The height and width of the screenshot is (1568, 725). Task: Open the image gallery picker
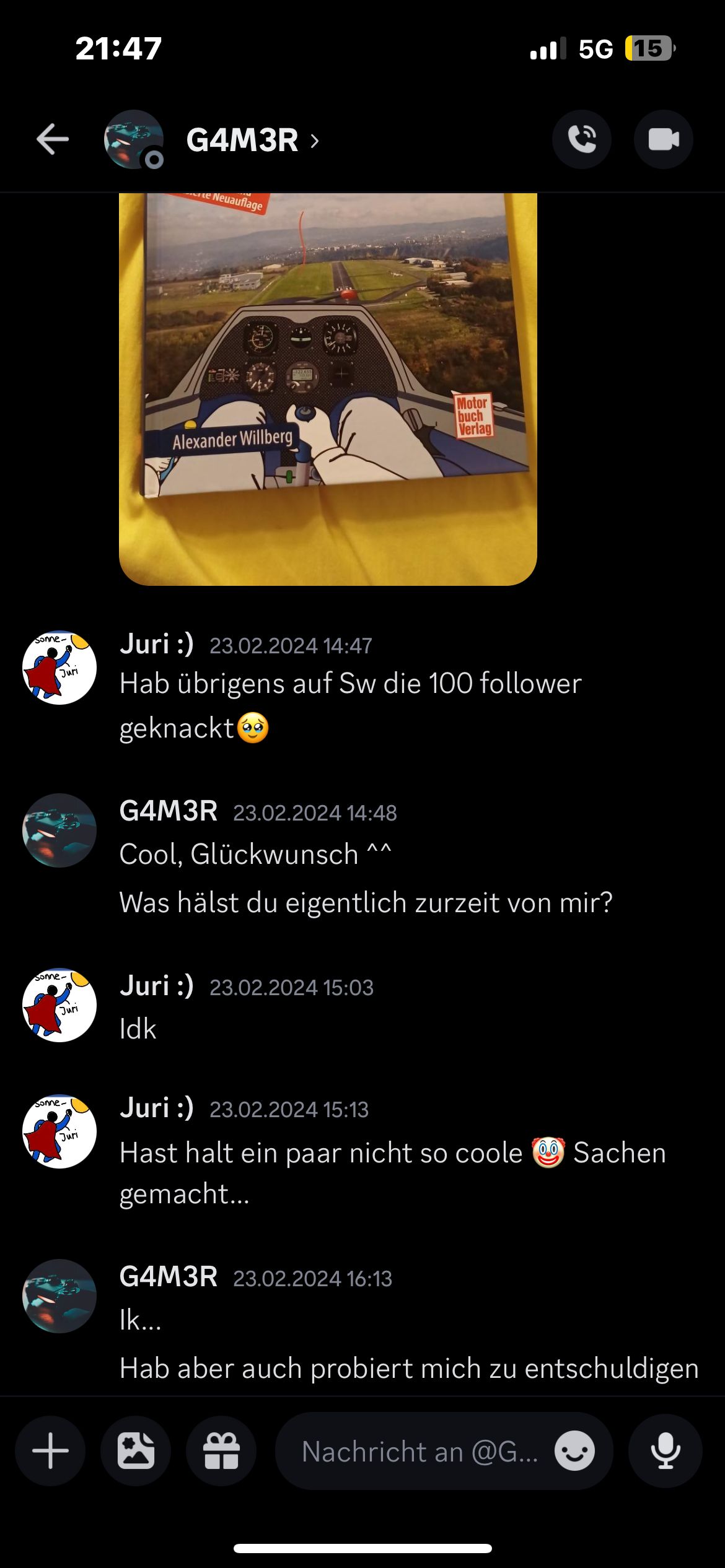[x=136, y=1451]
